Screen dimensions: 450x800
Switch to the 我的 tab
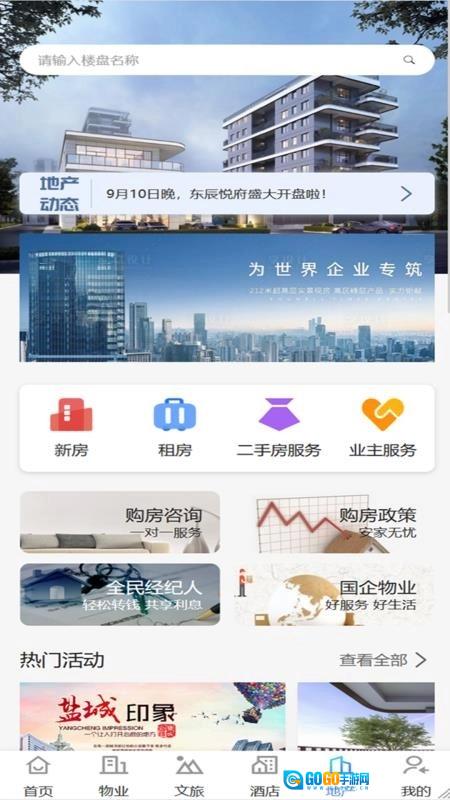click(415, 776)
